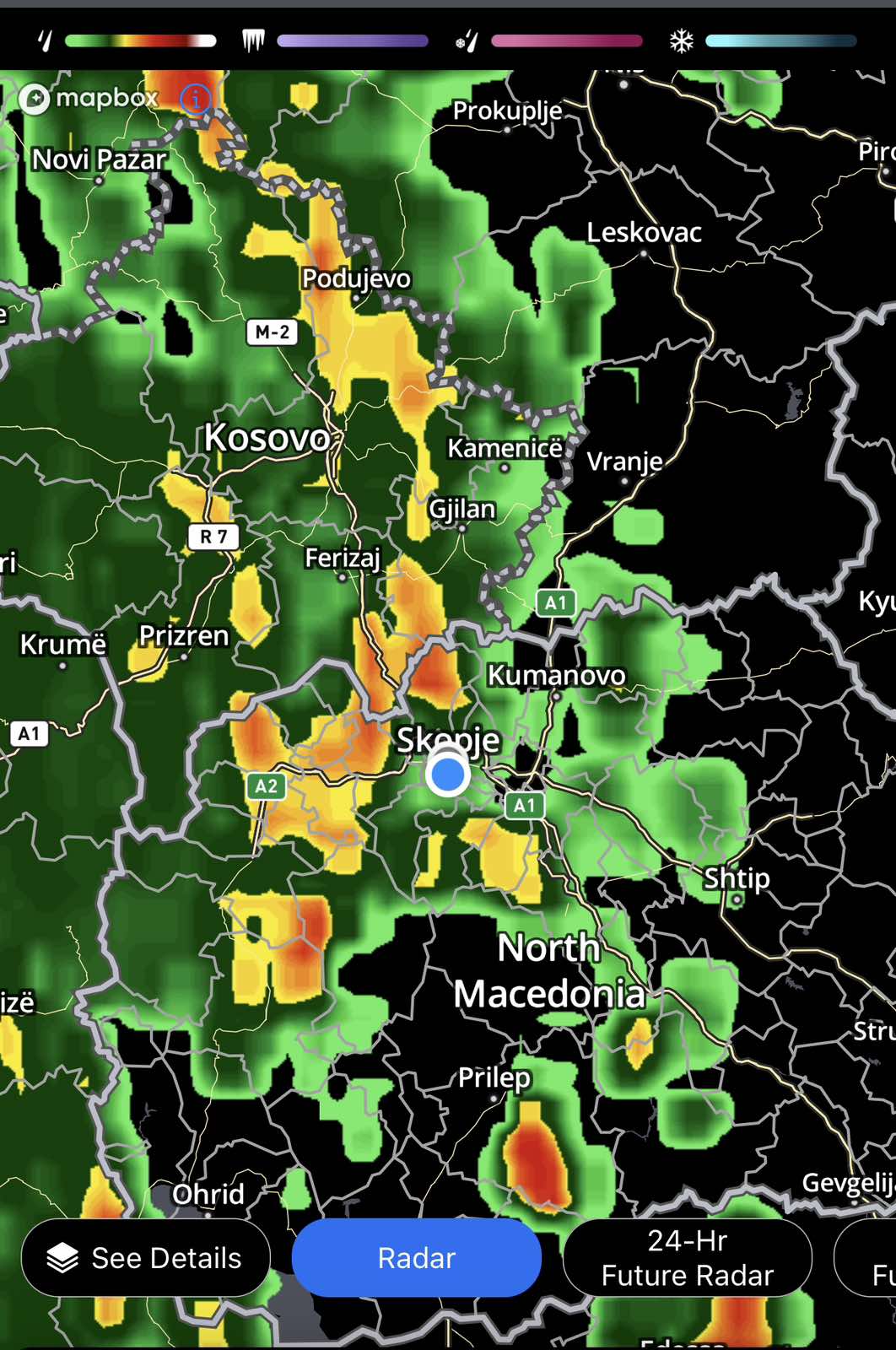Image resolution: width=896 pixels, height=1350 pixels.
Task: Open the Mapbox info icon
Action: point(195,99)
